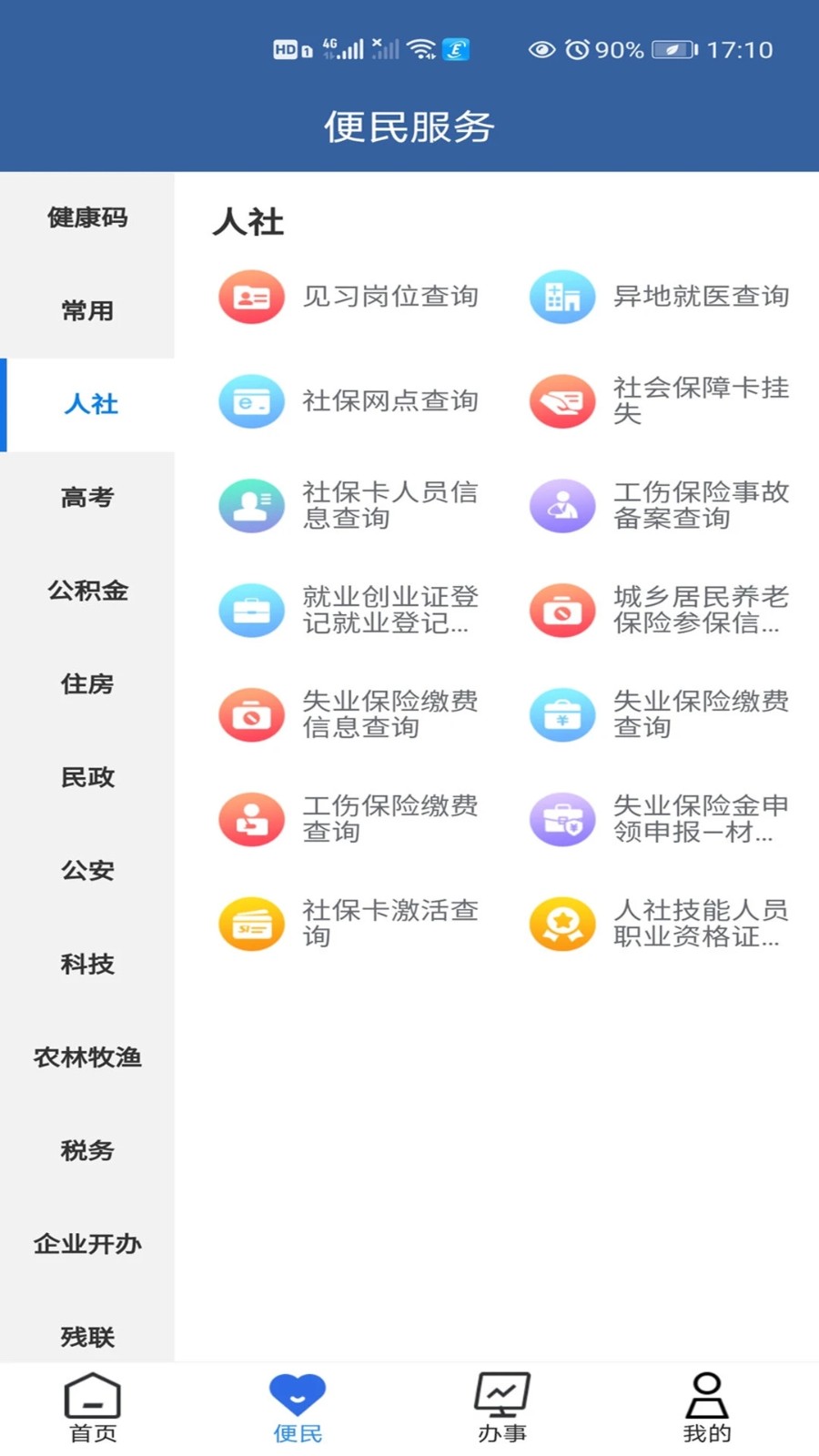This screenshot has width=819, height=1456.
Task: Open 见习岗位查询 service icon
Action: (251, 297)
